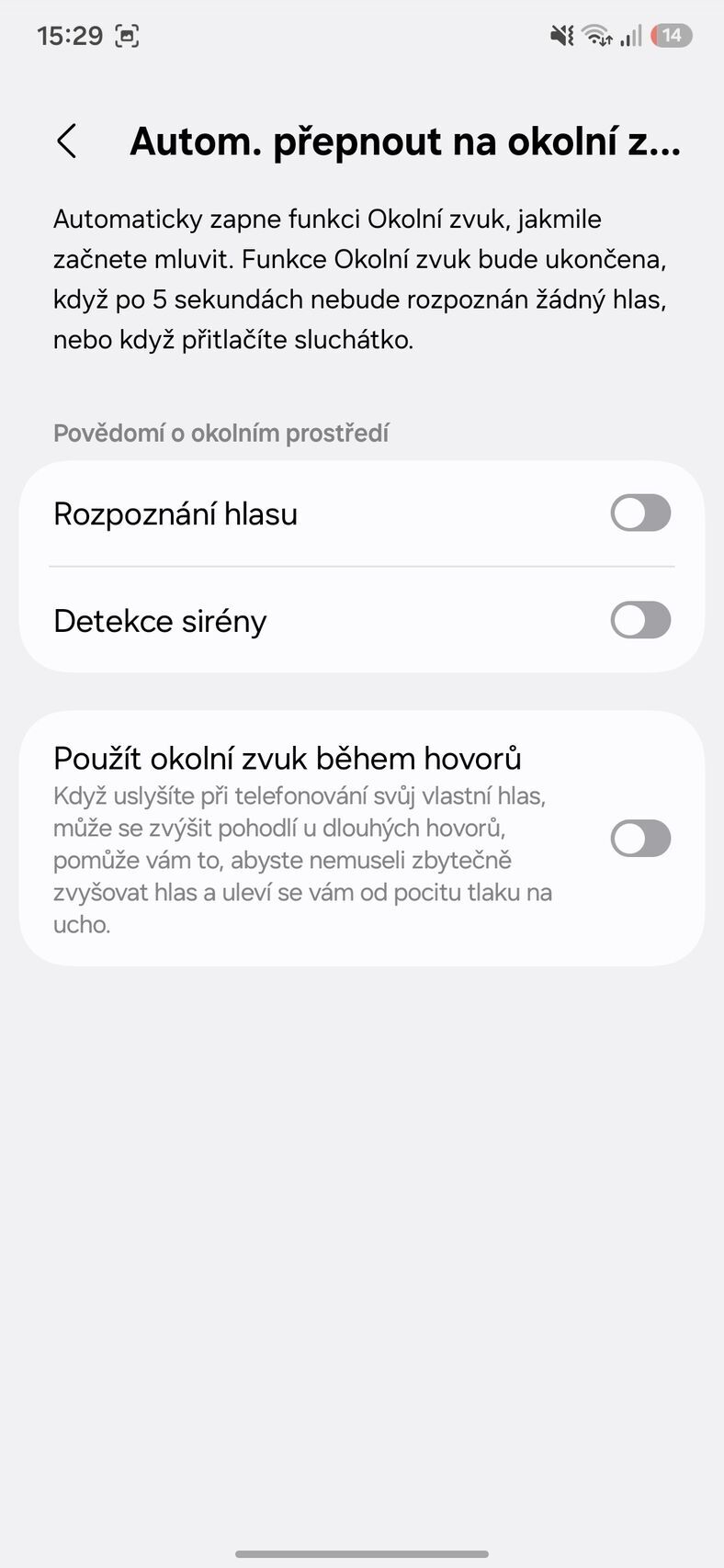Tap the Wi-Fi icon in the status bar

tap(595, 35)
